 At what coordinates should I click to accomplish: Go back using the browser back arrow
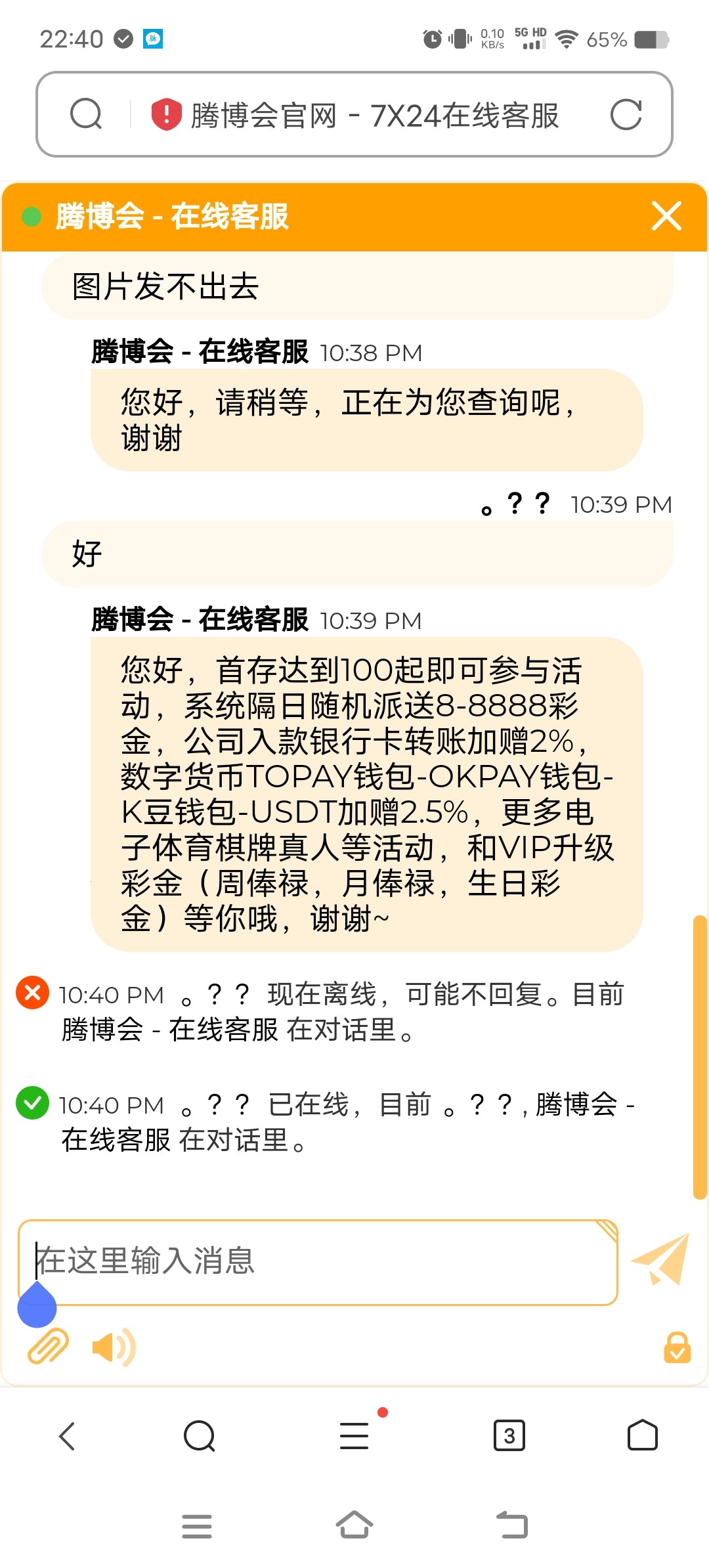point(68,1435)
